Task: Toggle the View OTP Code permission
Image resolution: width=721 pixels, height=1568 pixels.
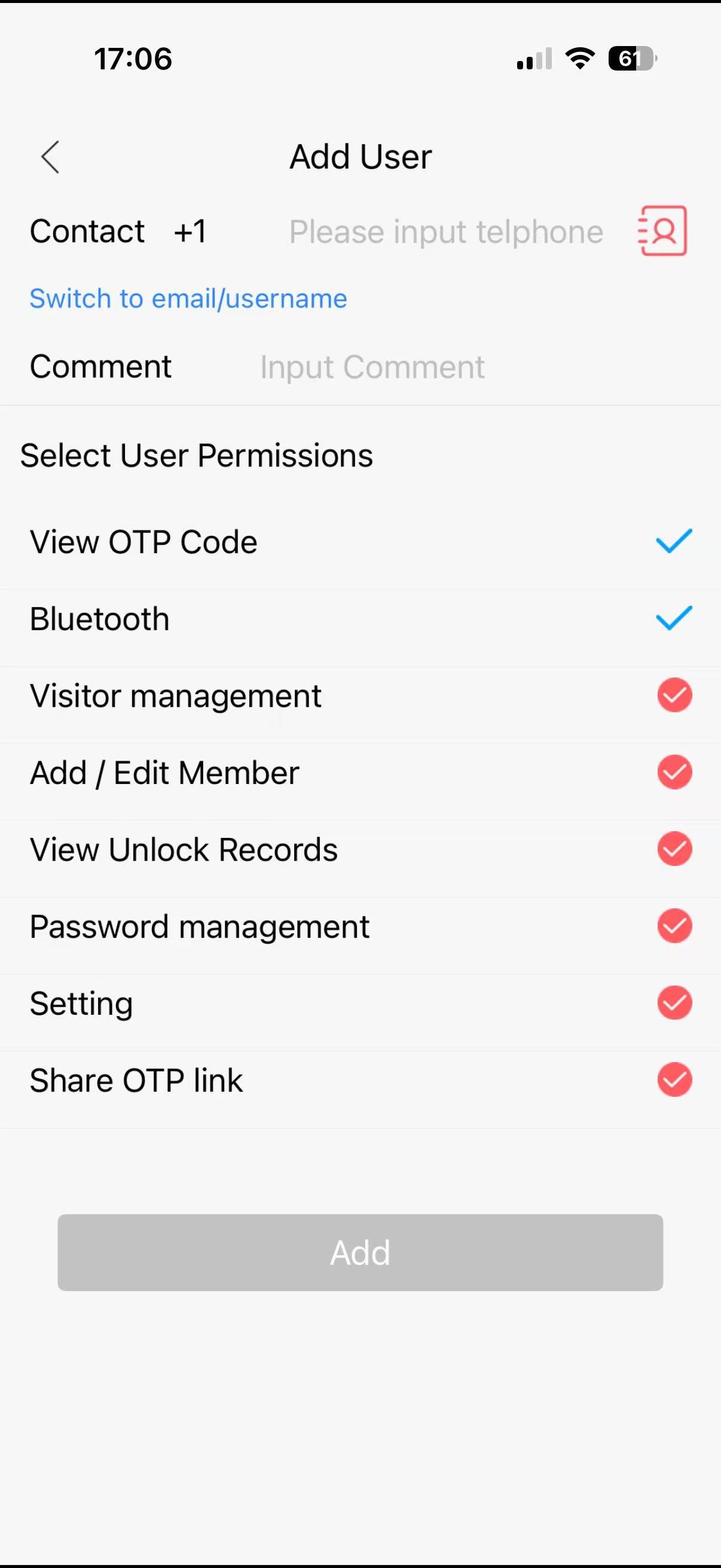Action: (x=674, y=541)
